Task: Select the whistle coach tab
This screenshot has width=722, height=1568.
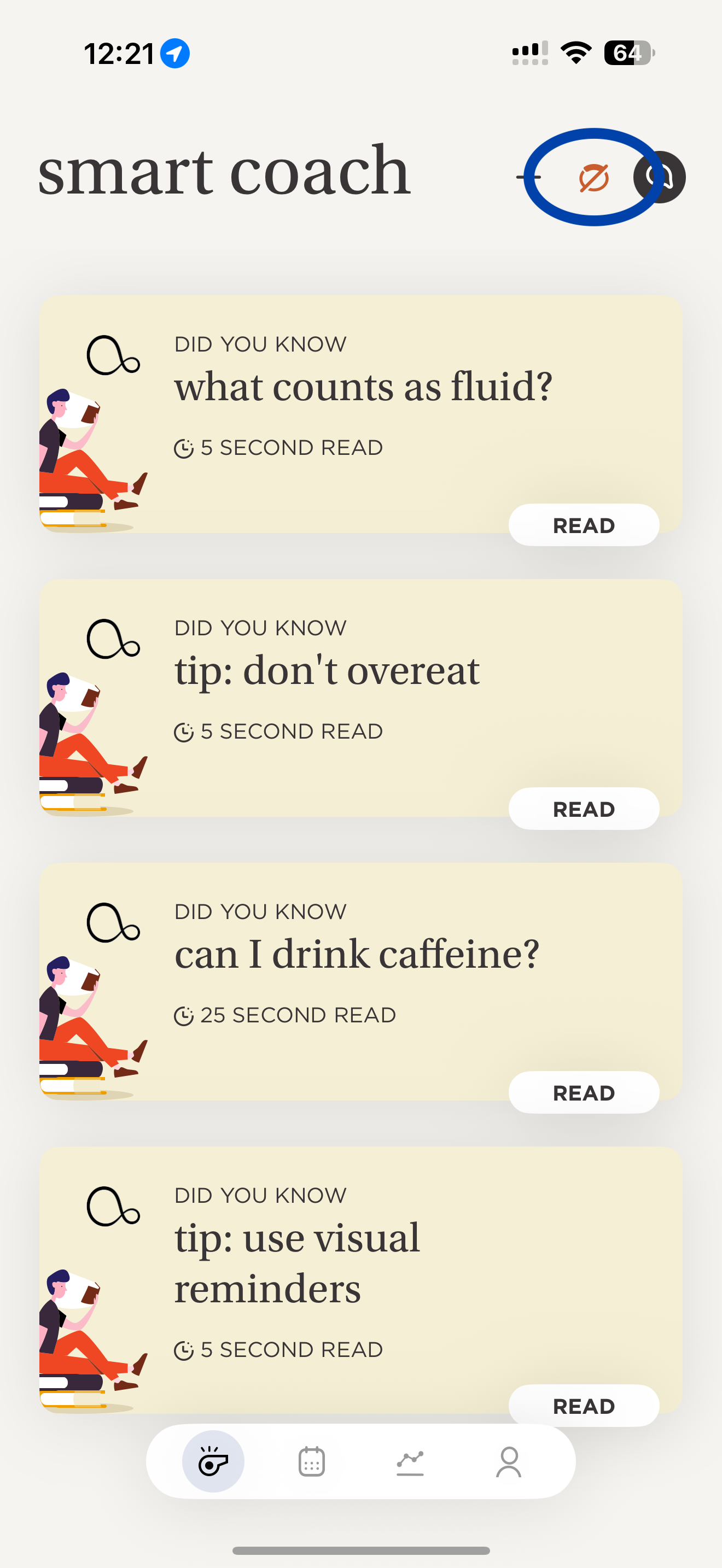Action: coord(213,1461)
